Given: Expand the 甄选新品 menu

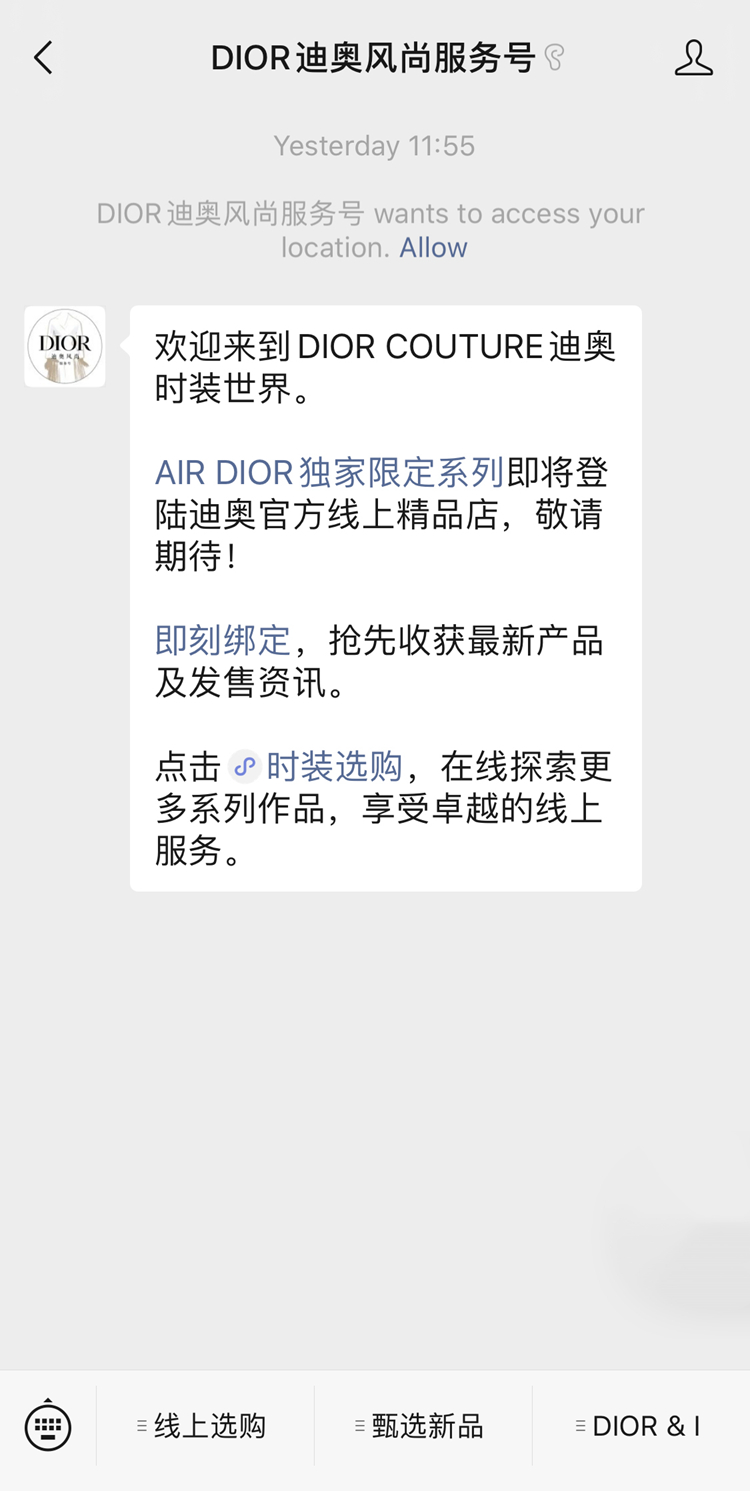Looking at the screenshot, I should [x=423, y=1426].
